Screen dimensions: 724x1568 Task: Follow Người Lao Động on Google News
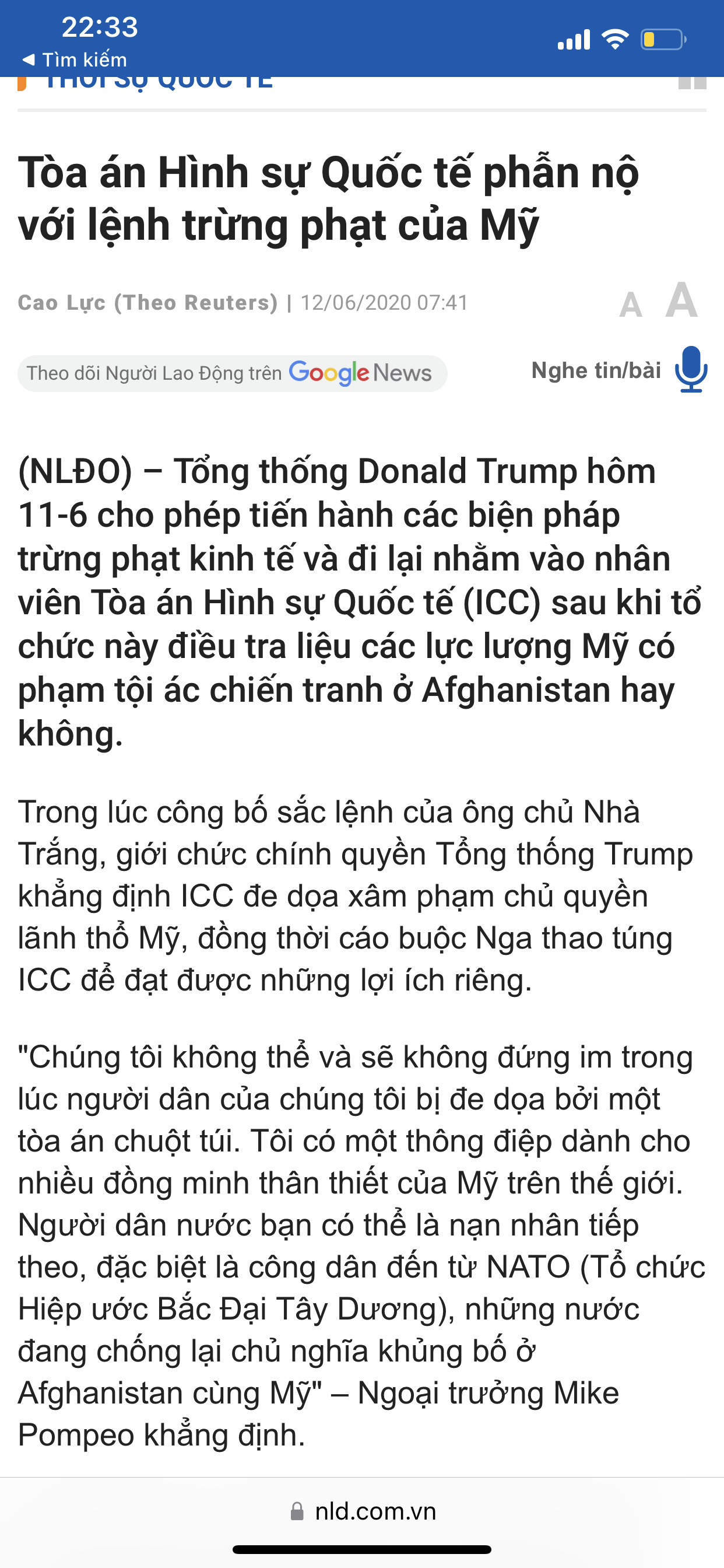232,373
